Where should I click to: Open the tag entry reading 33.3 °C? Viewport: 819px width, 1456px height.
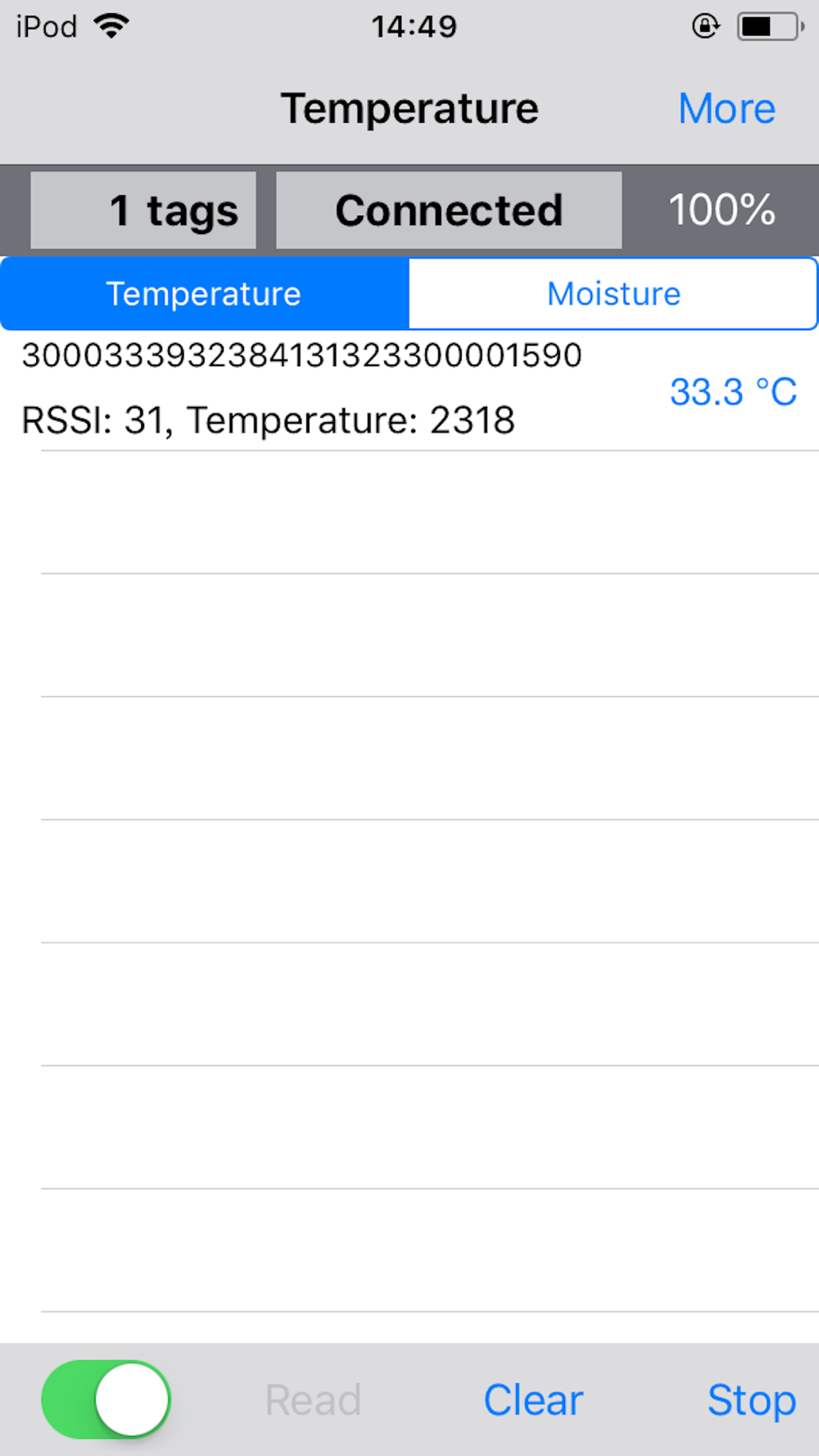click(409, 390)
